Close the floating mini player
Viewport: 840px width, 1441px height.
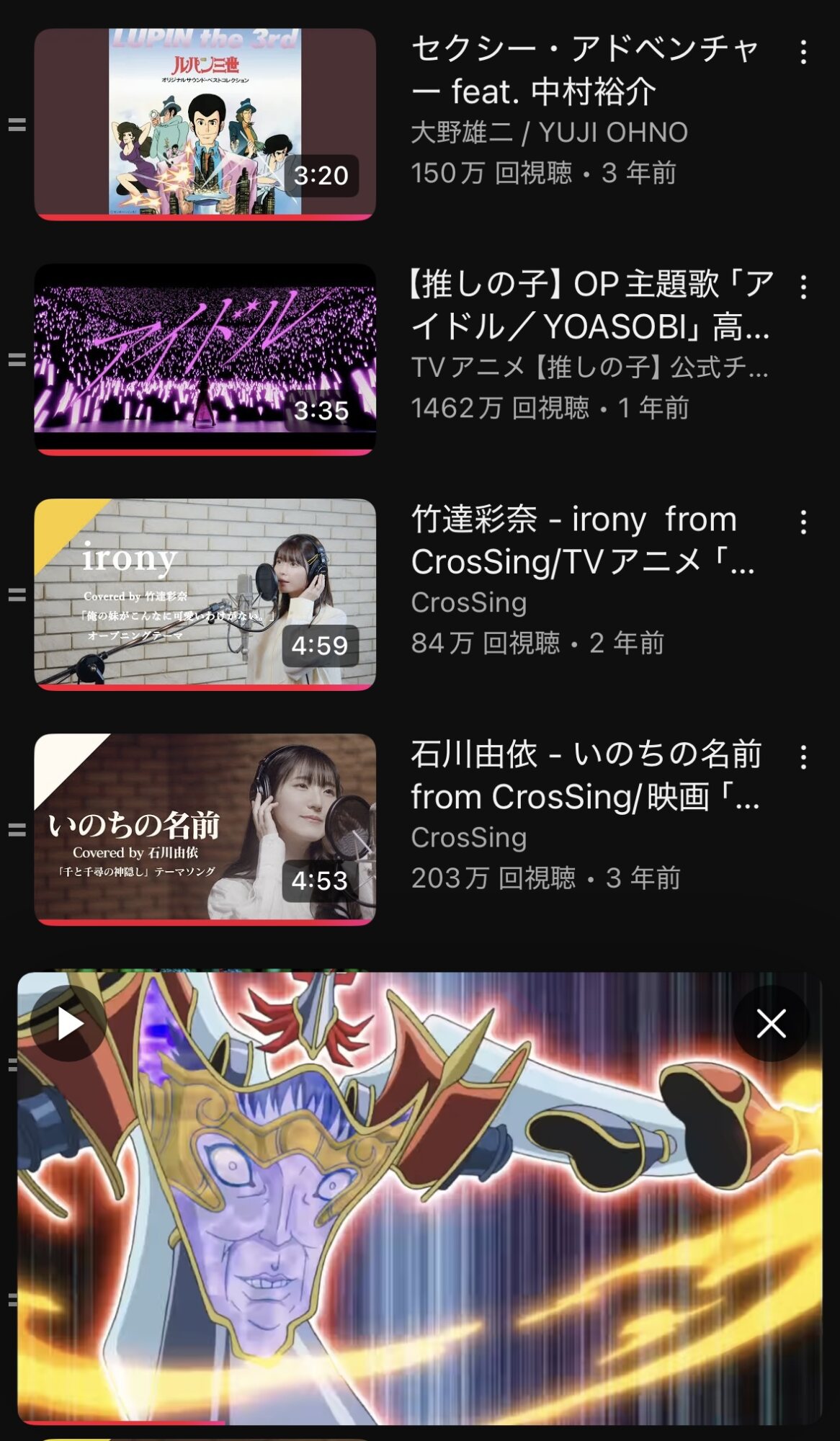[771, 1024]
